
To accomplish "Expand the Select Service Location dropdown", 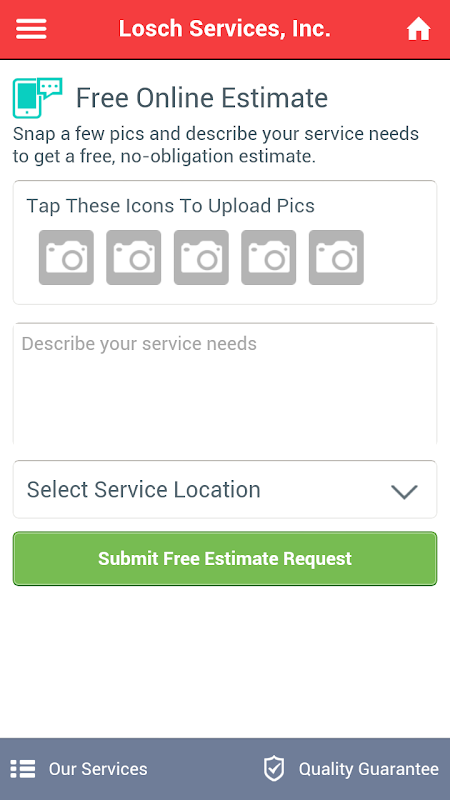I will pos(225,489).
